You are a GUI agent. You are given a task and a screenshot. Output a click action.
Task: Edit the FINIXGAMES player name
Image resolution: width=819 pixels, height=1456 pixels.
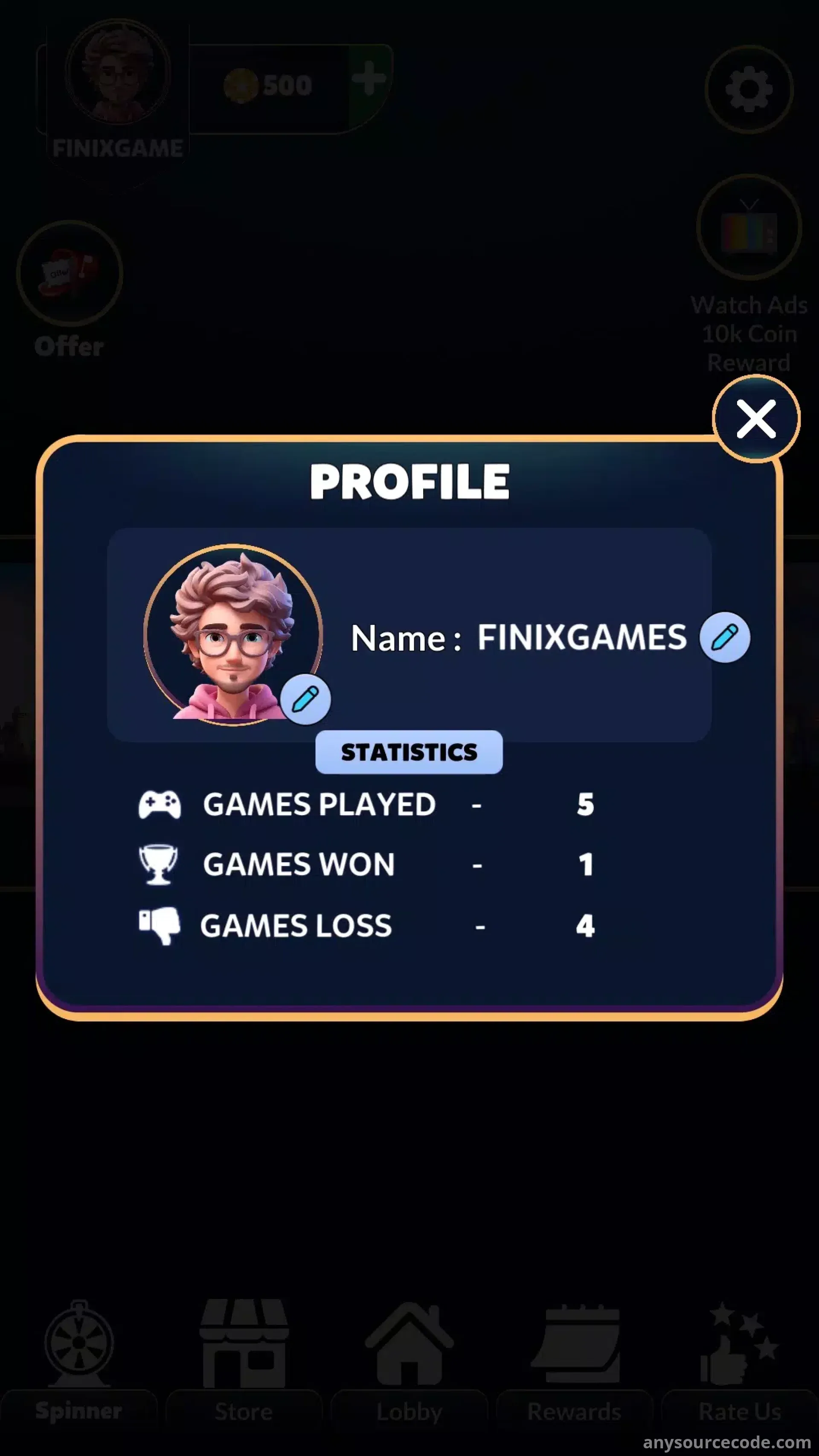point(725,637)
